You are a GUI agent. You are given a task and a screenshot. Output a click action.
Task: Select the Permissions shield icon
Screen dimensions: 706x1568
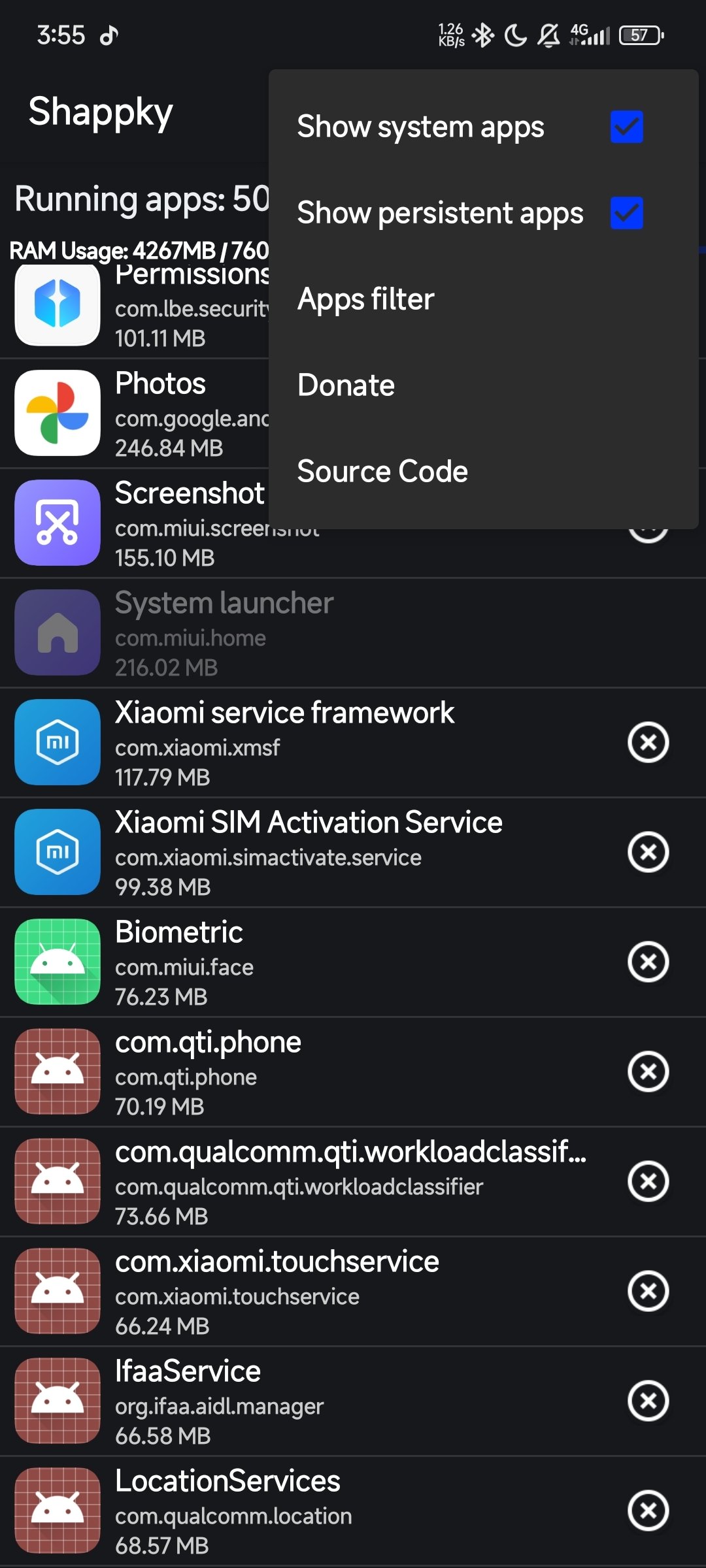tap(56, 304)
